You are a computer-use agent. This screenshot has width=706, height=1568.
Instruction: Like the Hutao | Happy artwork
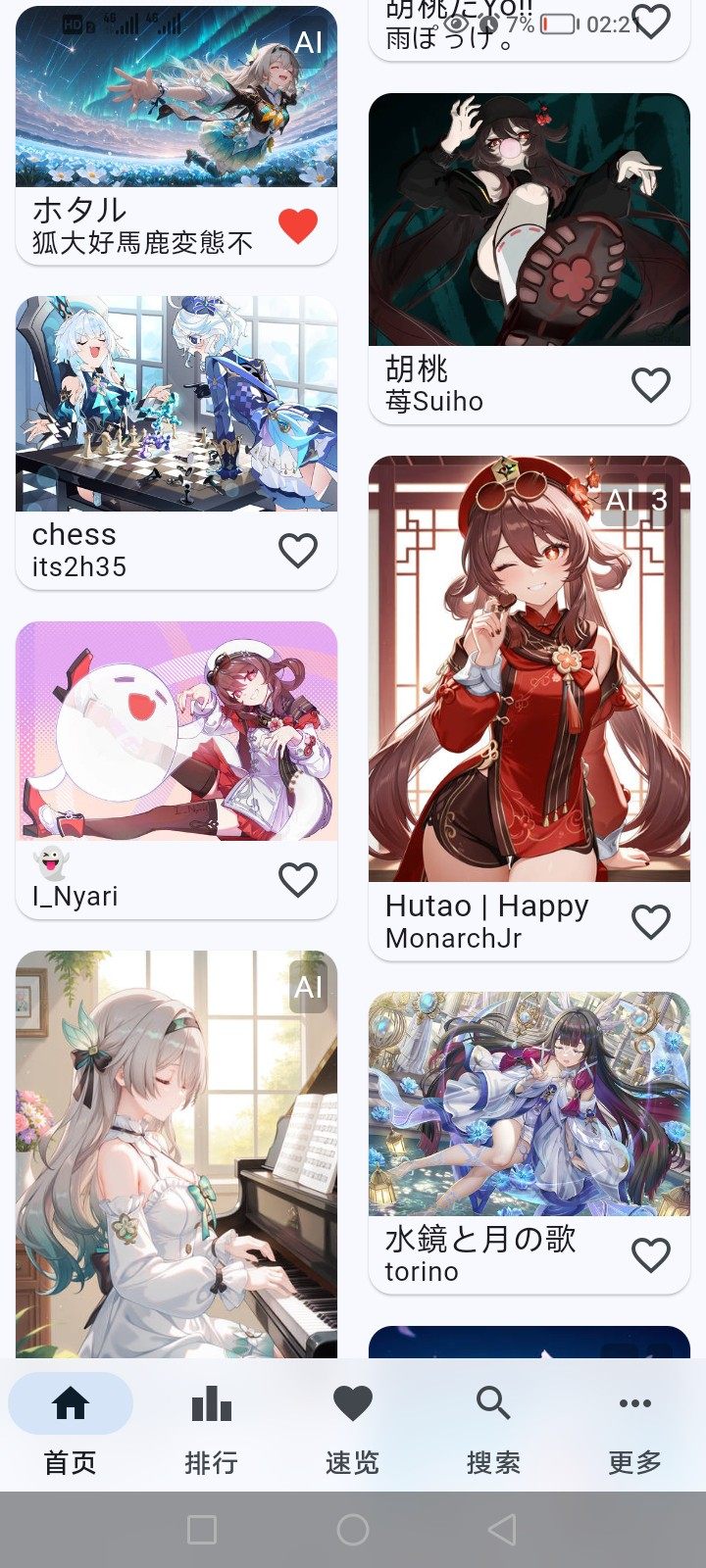[x=651, y=922]
